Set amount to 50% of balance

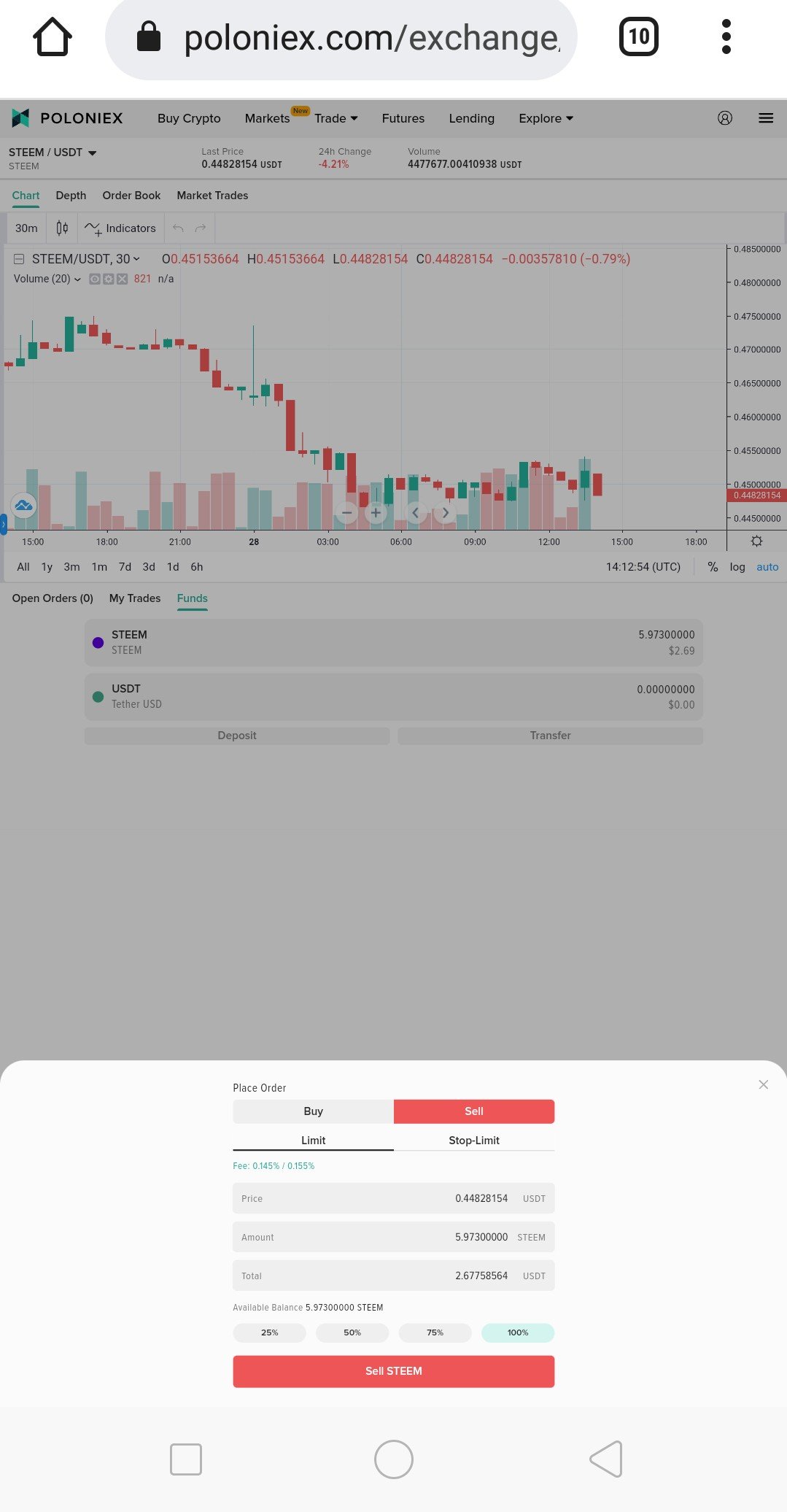352,1332
